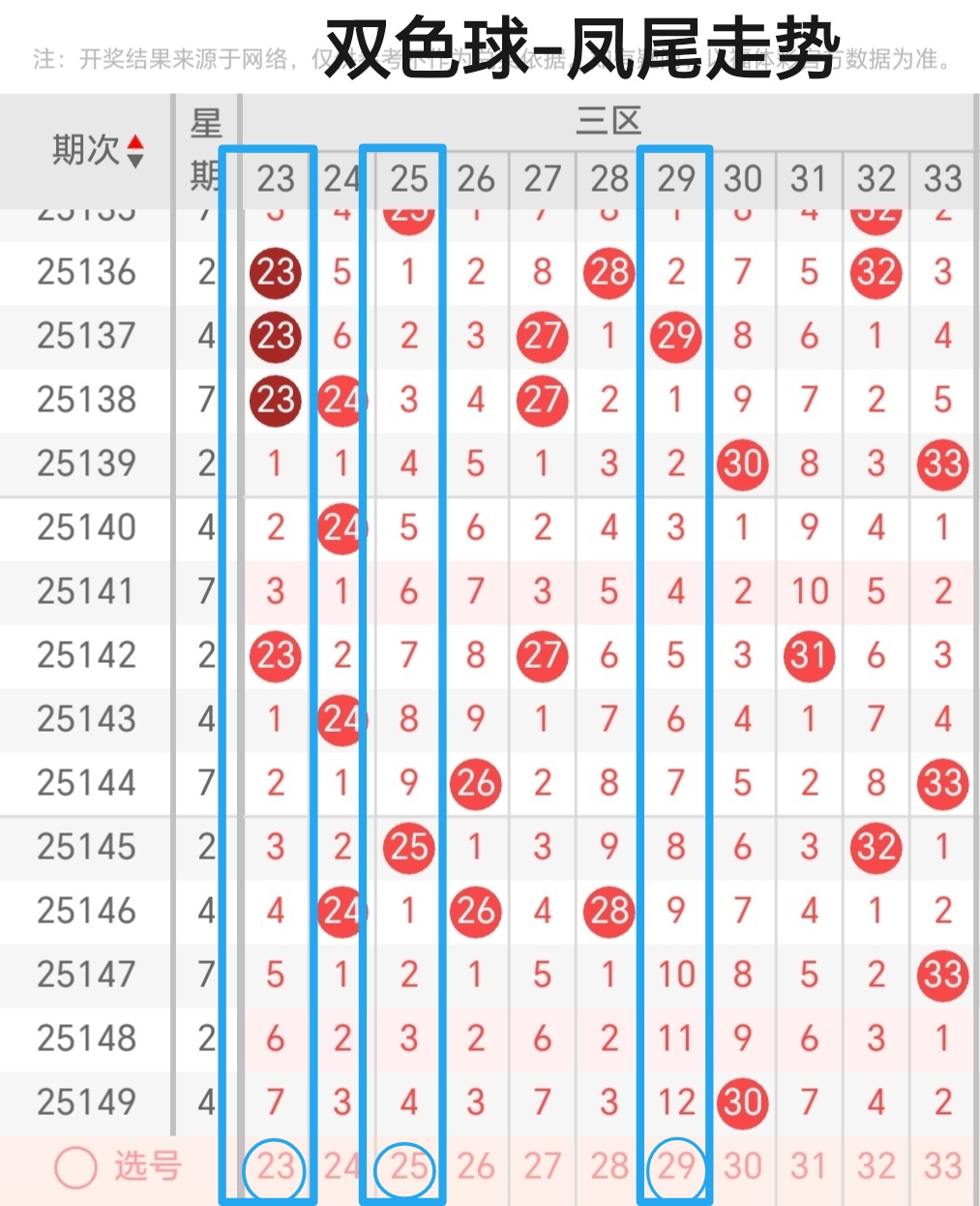Image resolution: width=980 pixels, height=1206 pixels.
Task: Click red ball 33 in row 25144
Action: point(942,784)
